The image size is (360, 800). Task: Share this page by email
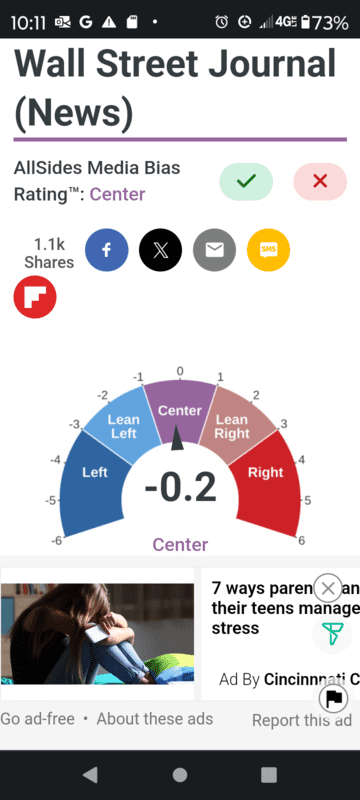point(215,250)
